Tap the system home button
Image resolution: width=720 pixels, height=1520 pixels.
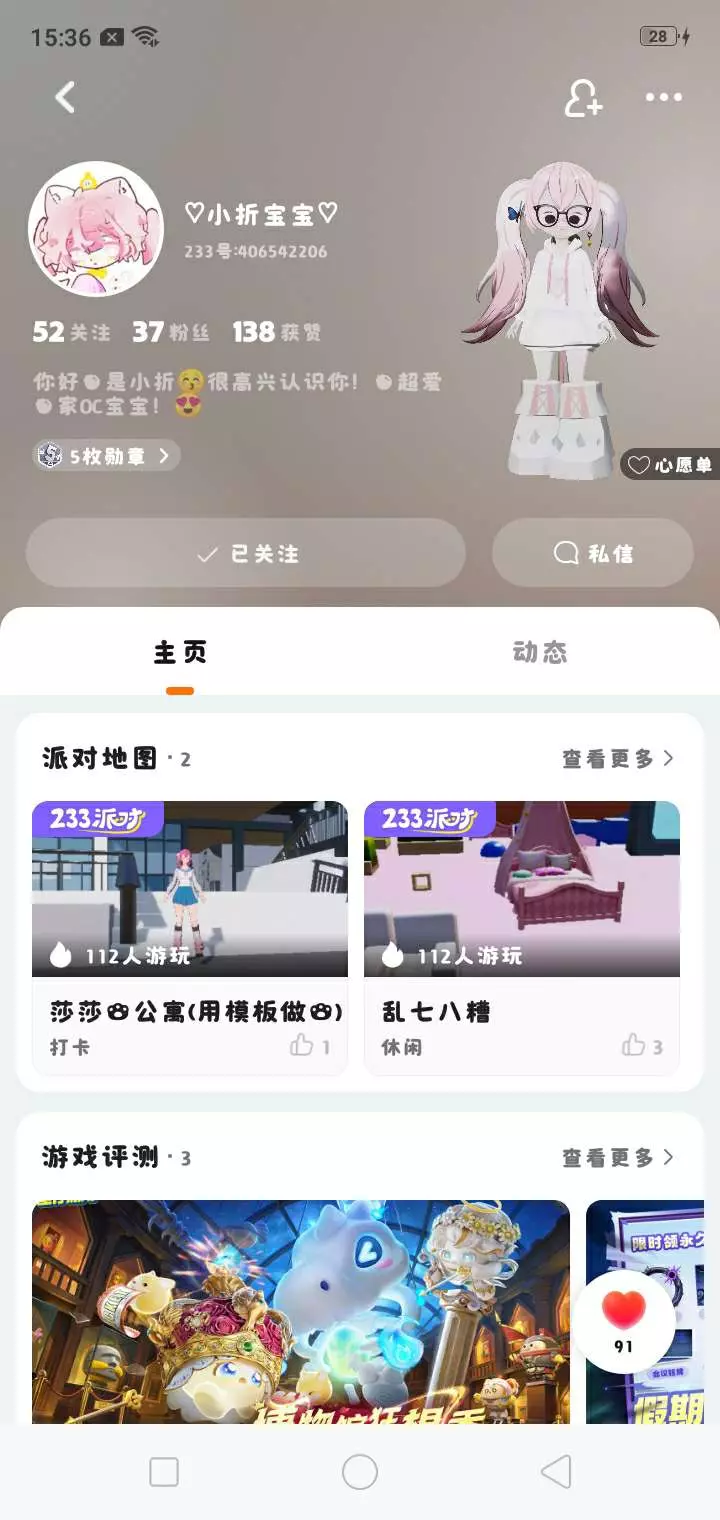[360, 1472]
